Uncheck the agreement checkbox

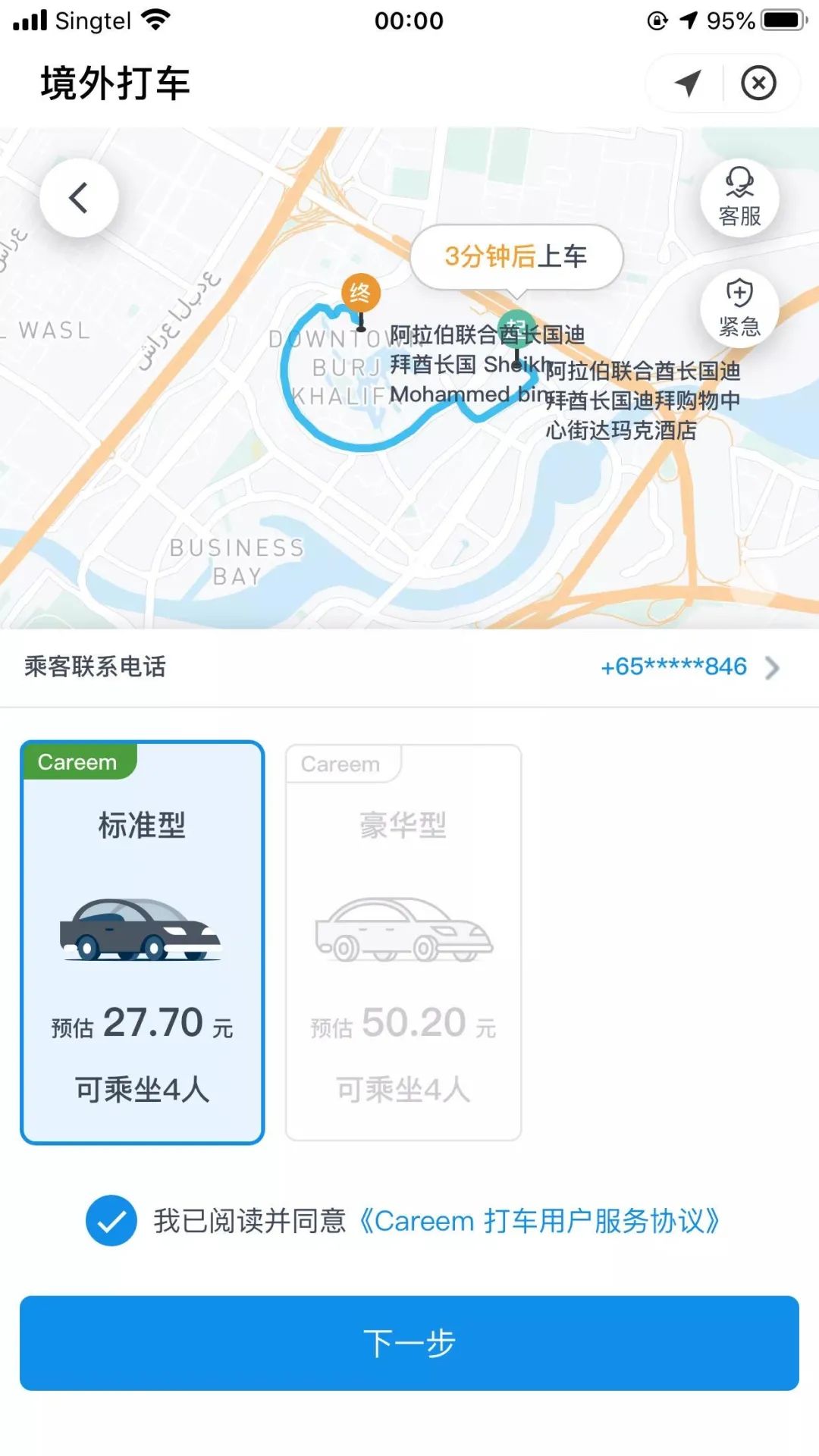(x=111, y=1221)
